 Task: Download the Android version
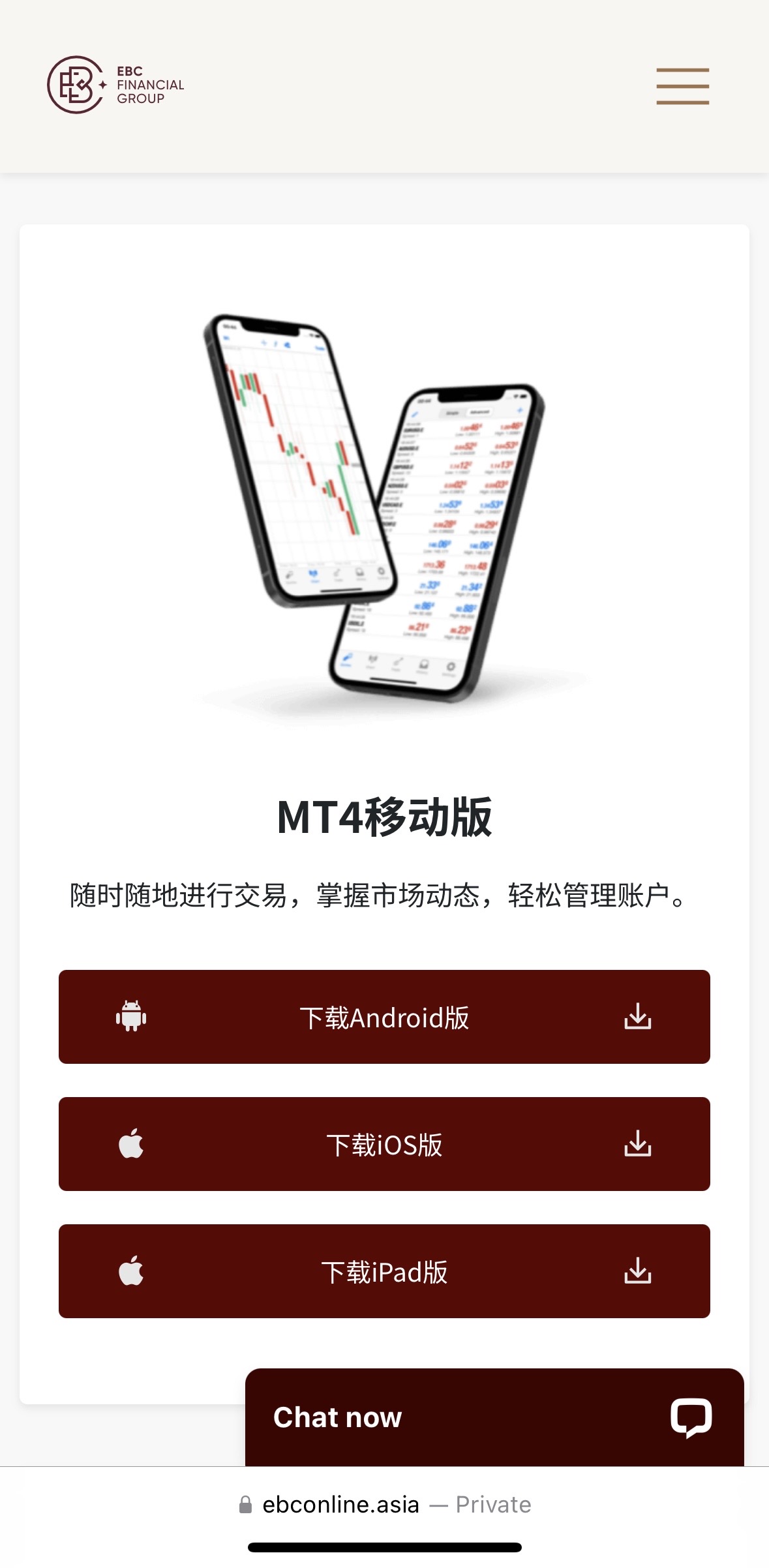384,1017
